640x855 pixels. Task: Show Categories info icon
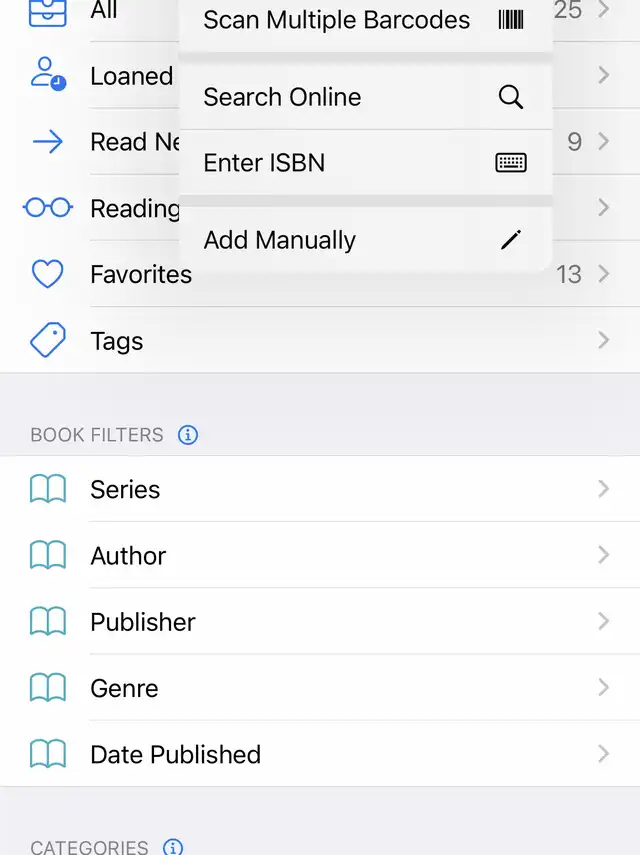pos(173,846)
